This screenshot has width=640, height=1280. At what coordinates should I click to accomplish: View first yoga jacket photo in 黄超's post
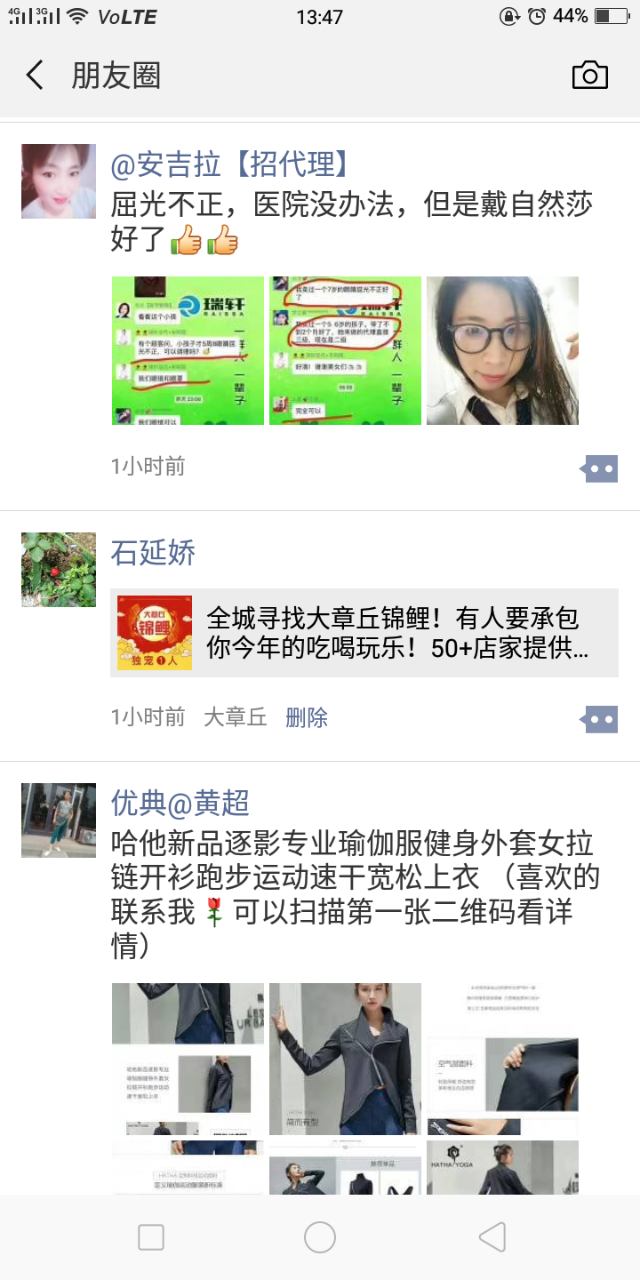(187, 1058)
